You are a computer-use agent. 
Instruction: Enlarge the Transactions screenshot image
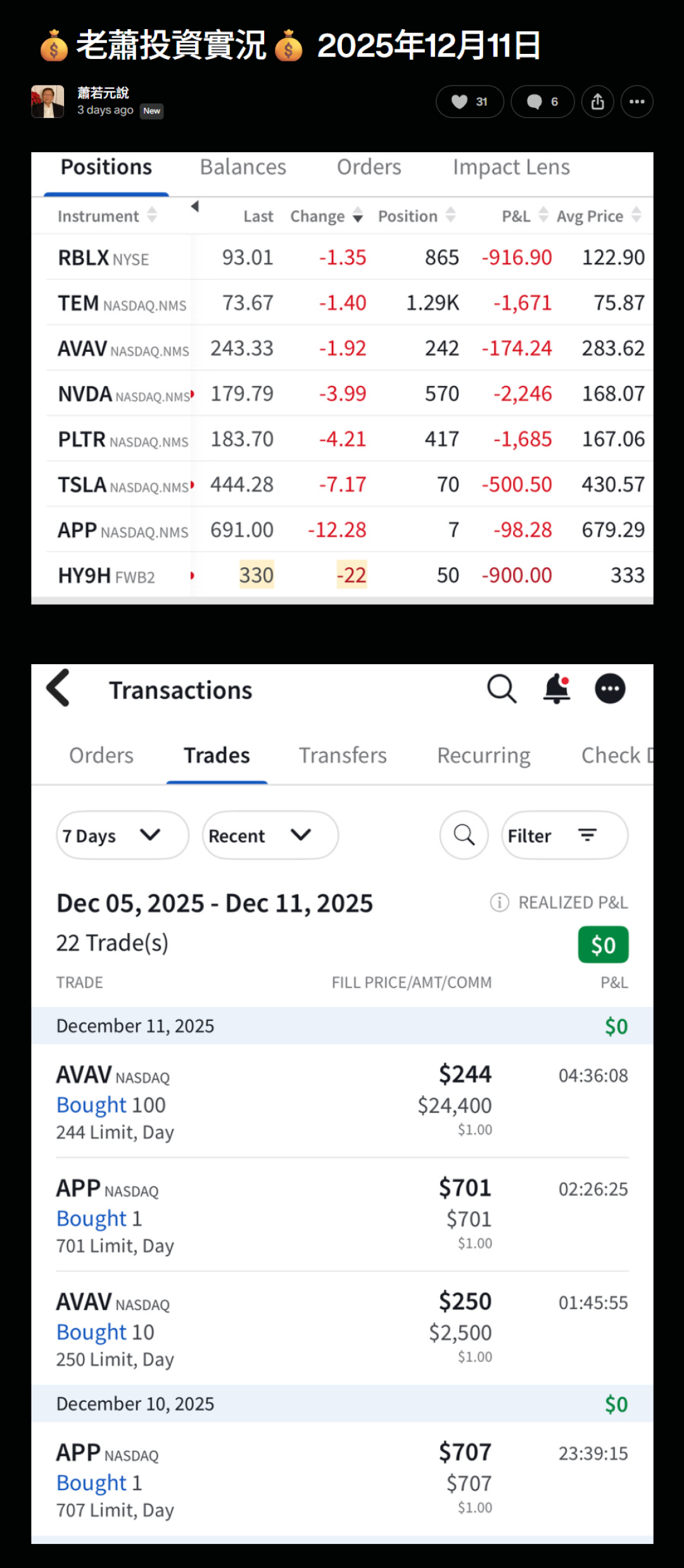click(x=342, y=1103)
